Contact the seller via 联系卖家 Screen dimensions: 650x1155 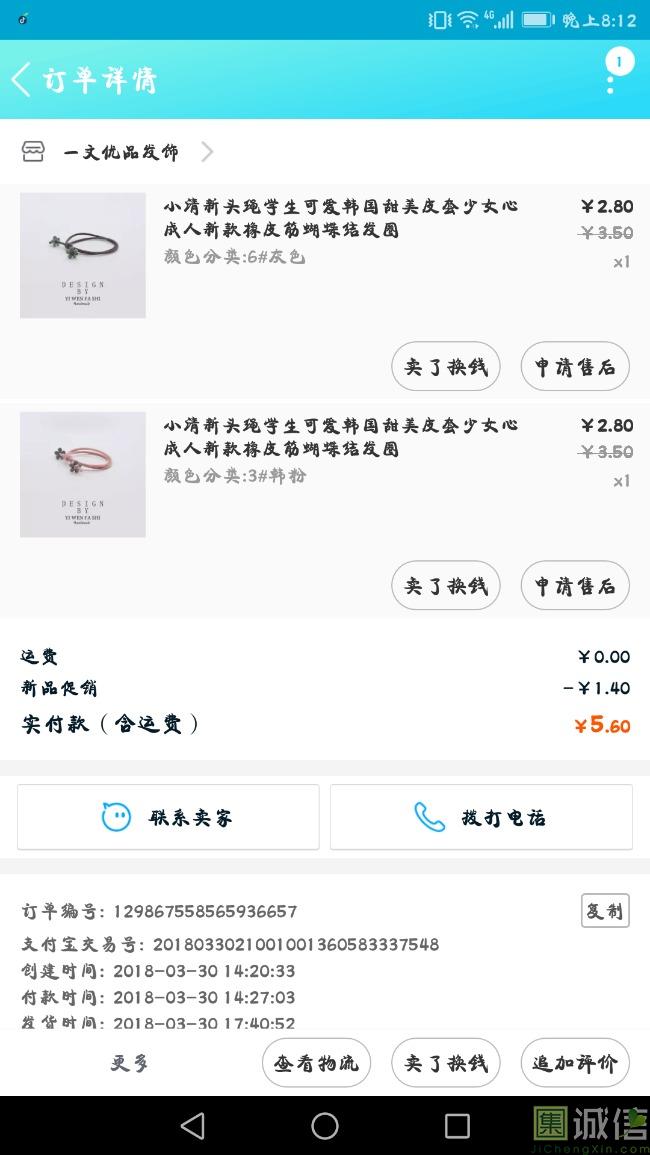tap(168, 817)
